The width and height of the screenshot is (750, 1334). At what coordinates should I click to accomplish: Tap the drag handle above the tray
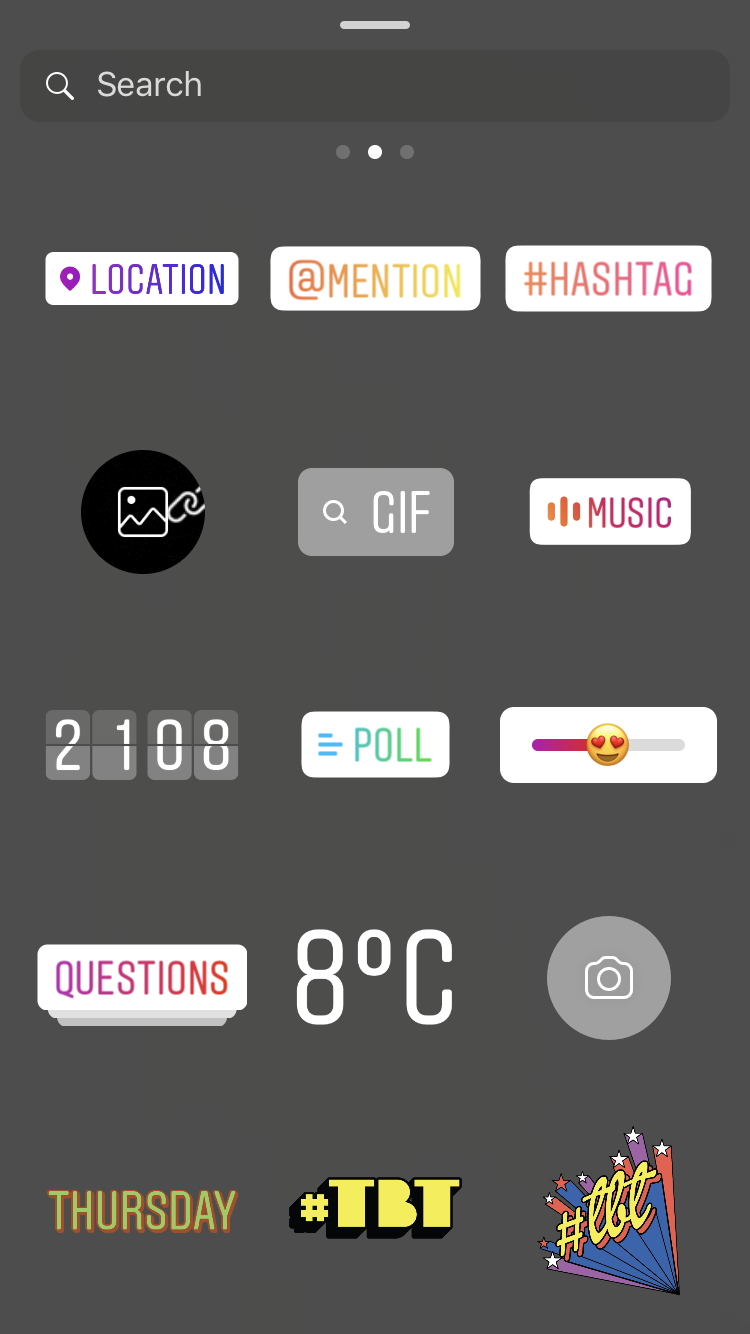pyautogui.click(x=375, y=24)
